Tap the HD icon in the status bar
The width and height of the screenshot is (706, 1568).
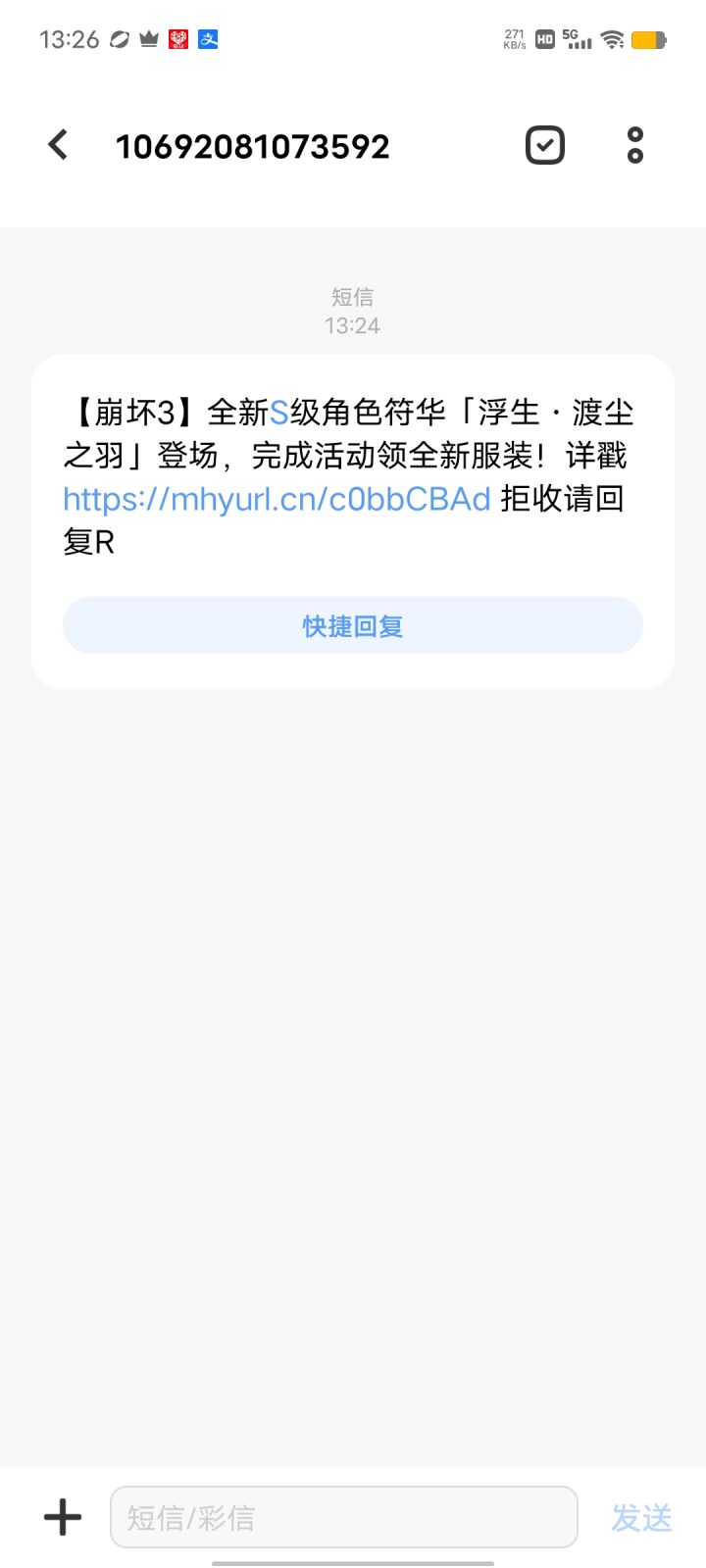click(543, 39)
